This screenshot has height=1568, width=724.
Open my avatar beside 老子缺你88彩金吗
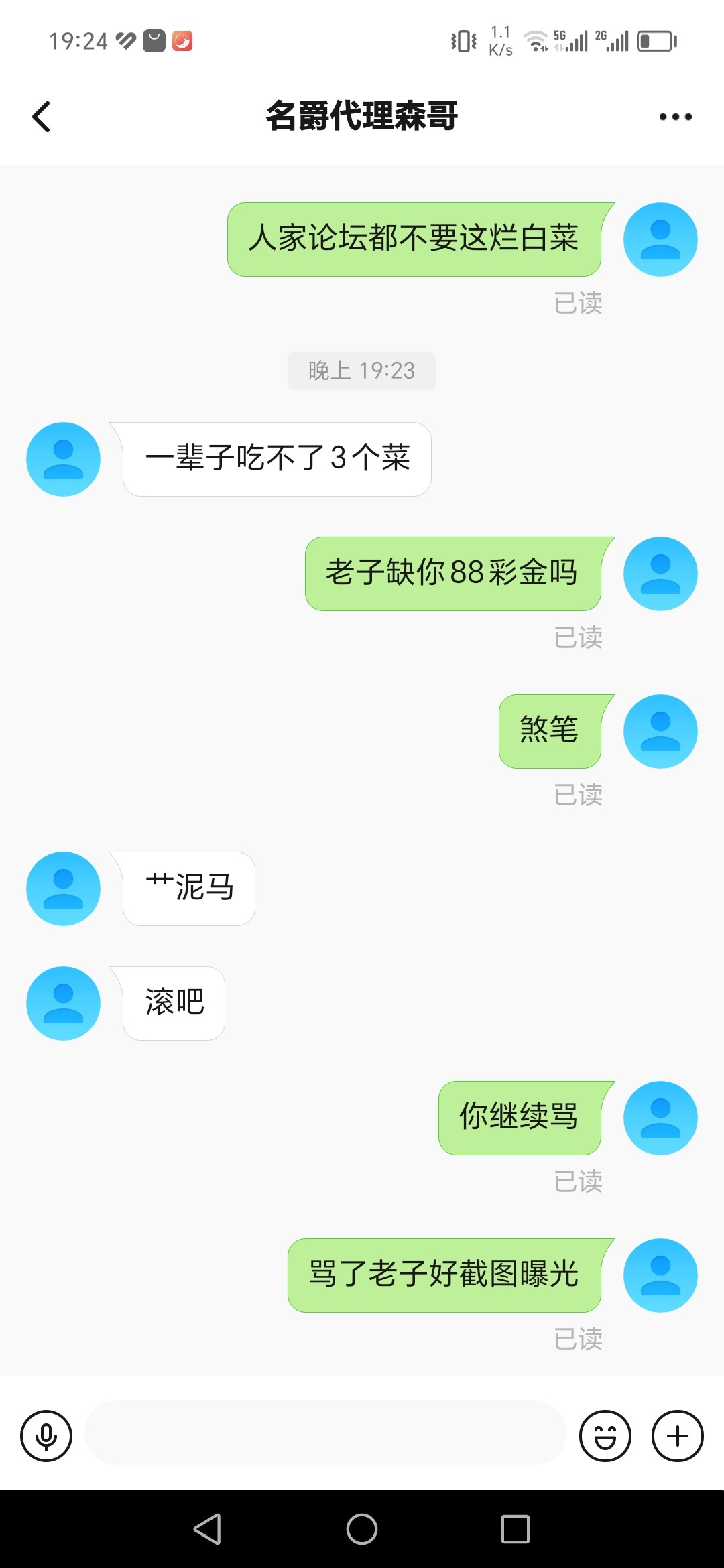point(660,574)
